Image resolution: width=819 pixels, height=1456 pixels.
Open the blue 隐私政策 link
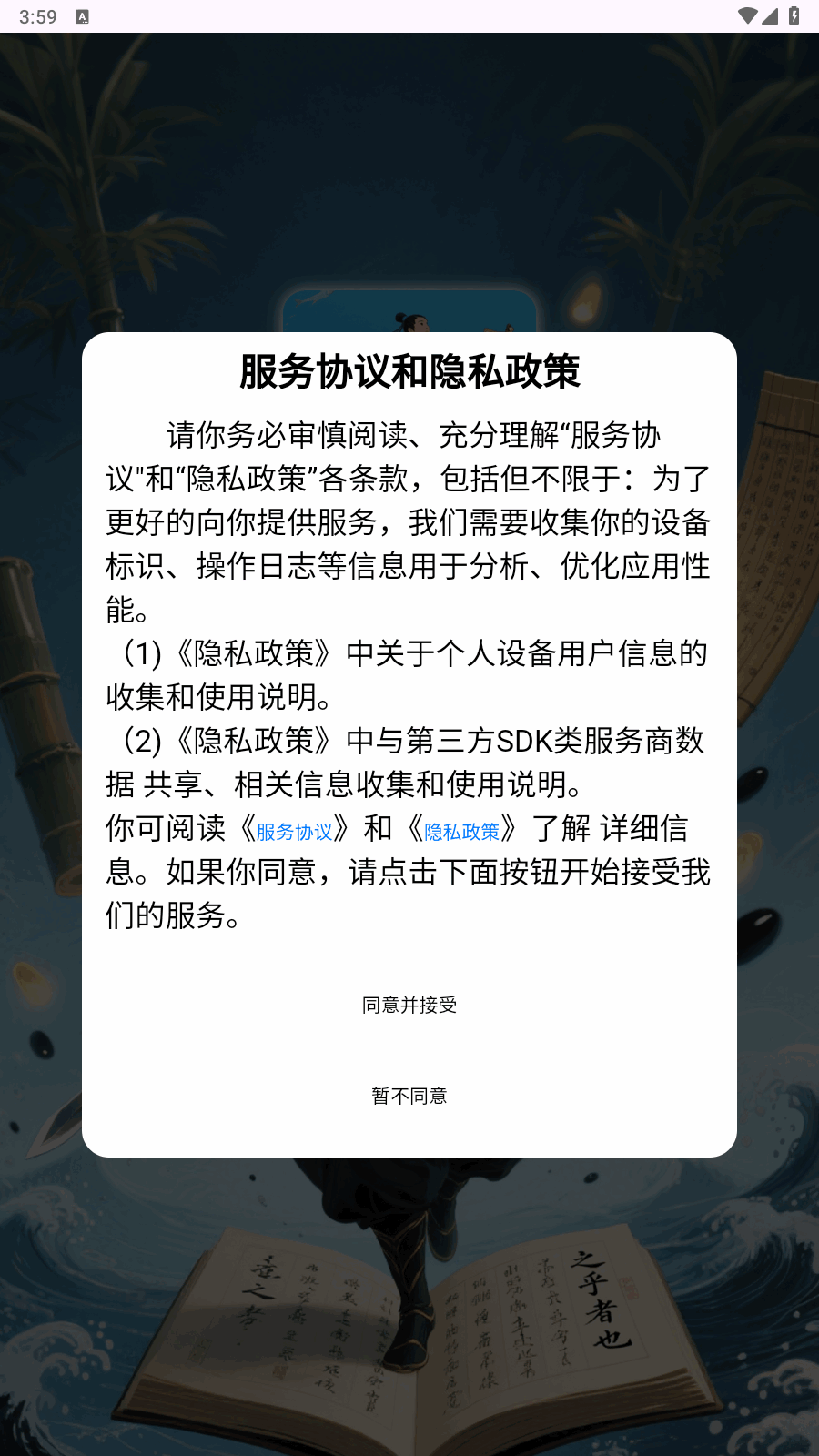coord(461,832)
